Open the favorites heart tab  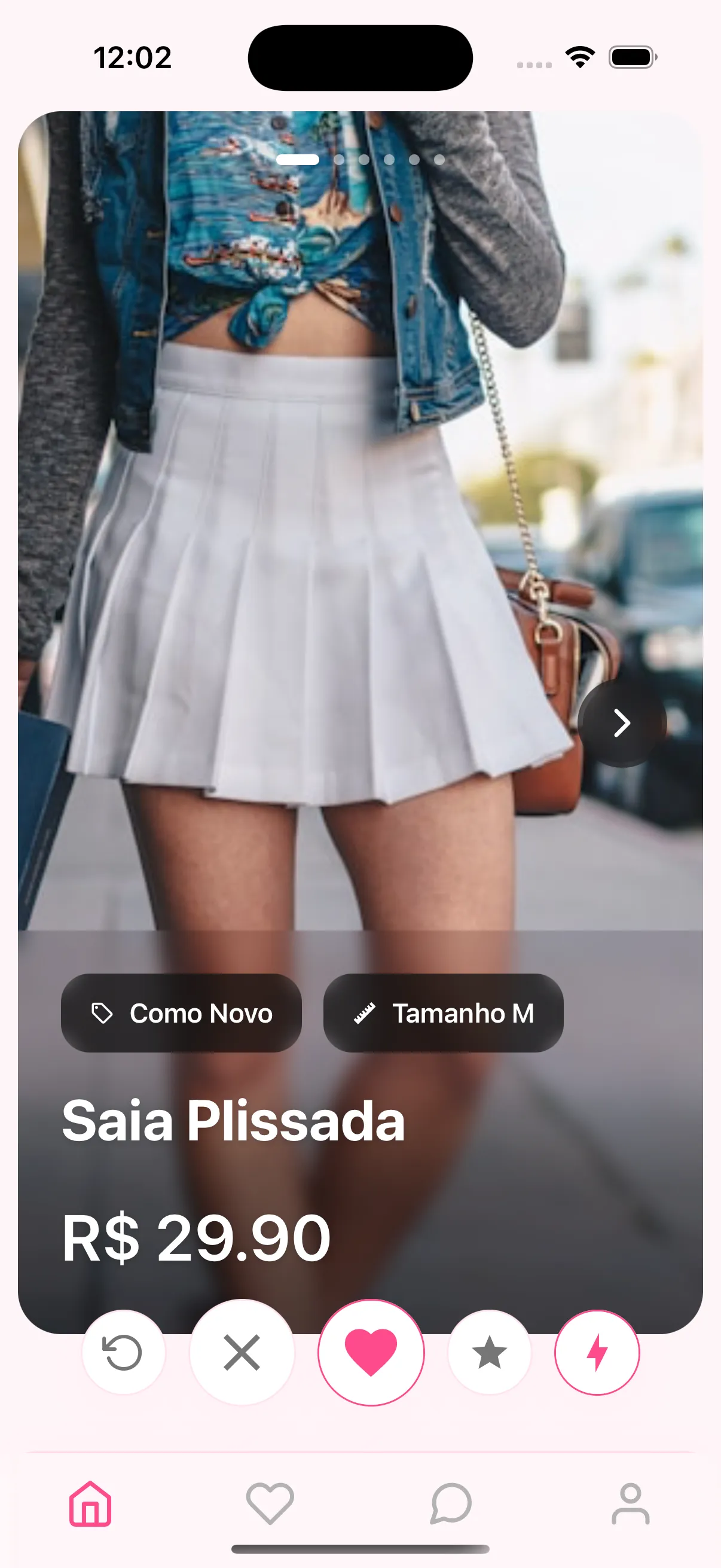click(x=270, y=1504)
